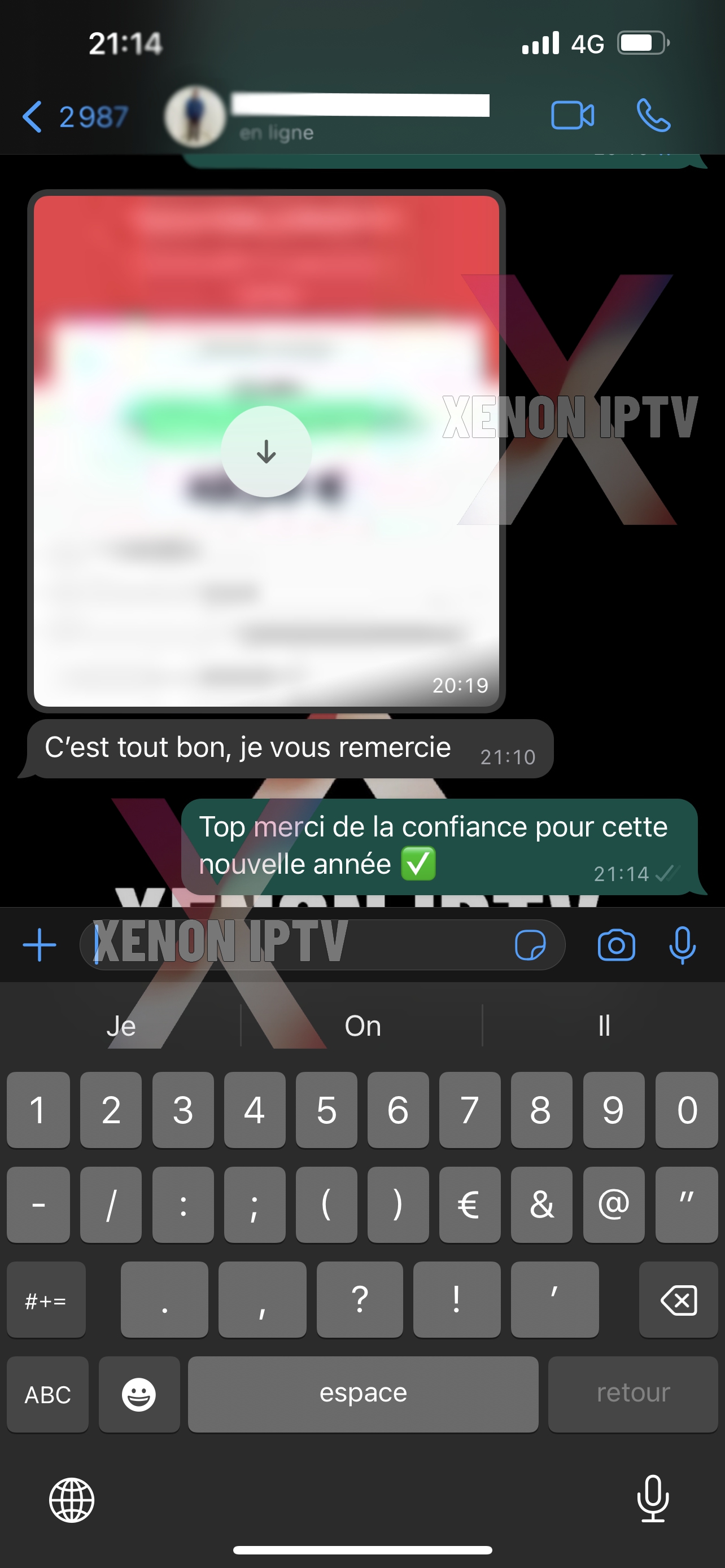Download the blurred image attachment

(265, 450)
